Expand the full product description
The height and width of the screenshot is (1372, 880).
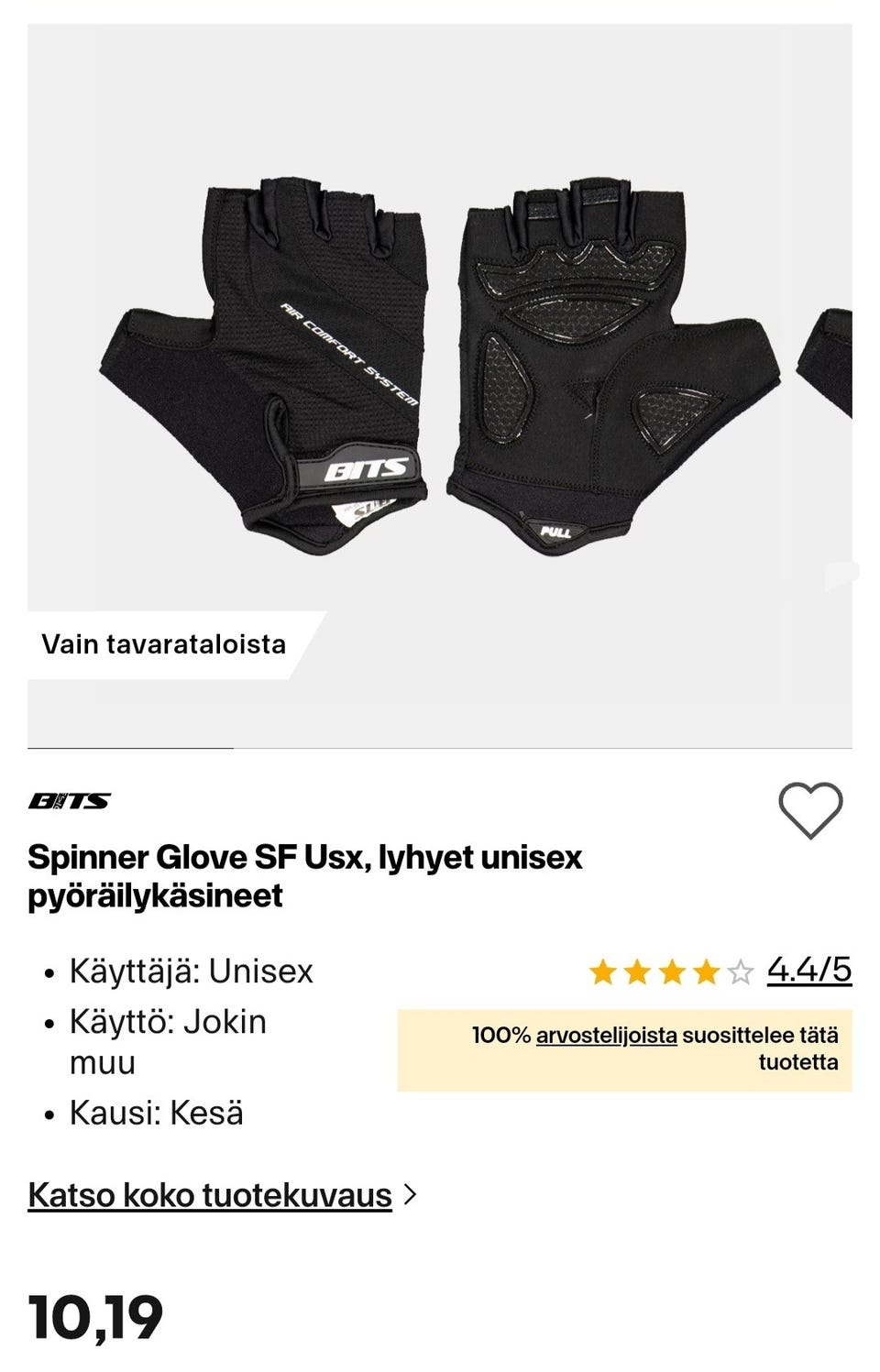209,1193
